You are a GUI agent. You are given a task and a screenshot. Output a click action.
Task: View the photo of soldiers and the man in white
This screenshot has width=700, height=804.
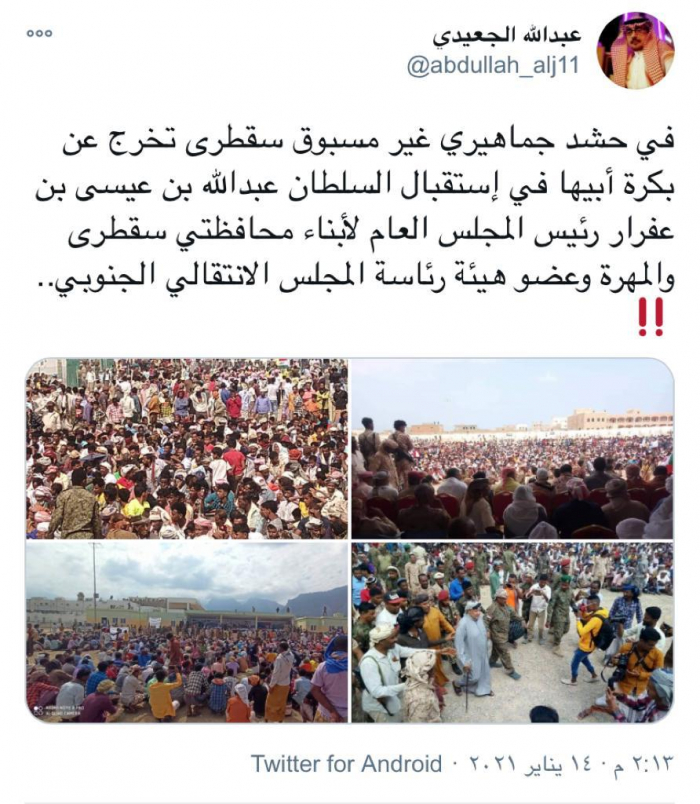pyautogui.click(x=512, y=633)
